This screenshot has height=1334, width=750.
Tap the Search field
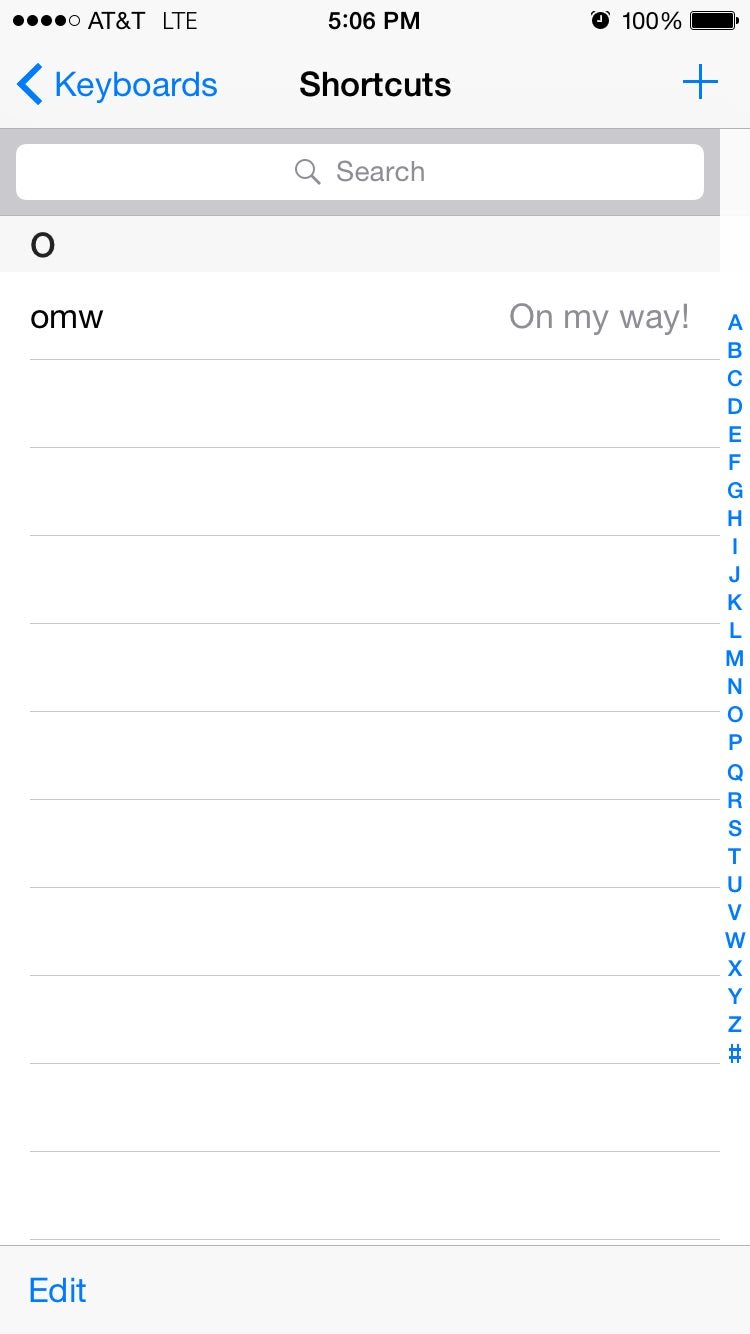click(x=360, y=172)
